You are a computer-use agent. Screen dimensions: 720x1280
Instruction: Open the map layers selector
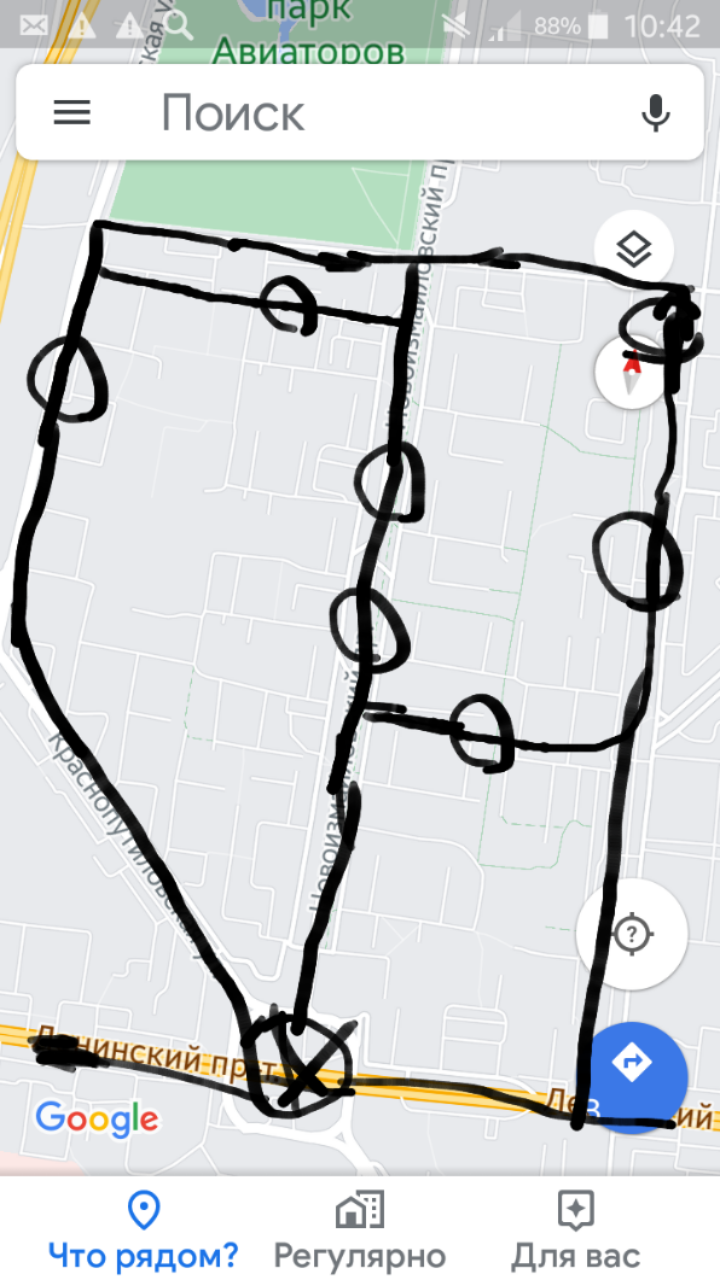(x=634, y=249)
